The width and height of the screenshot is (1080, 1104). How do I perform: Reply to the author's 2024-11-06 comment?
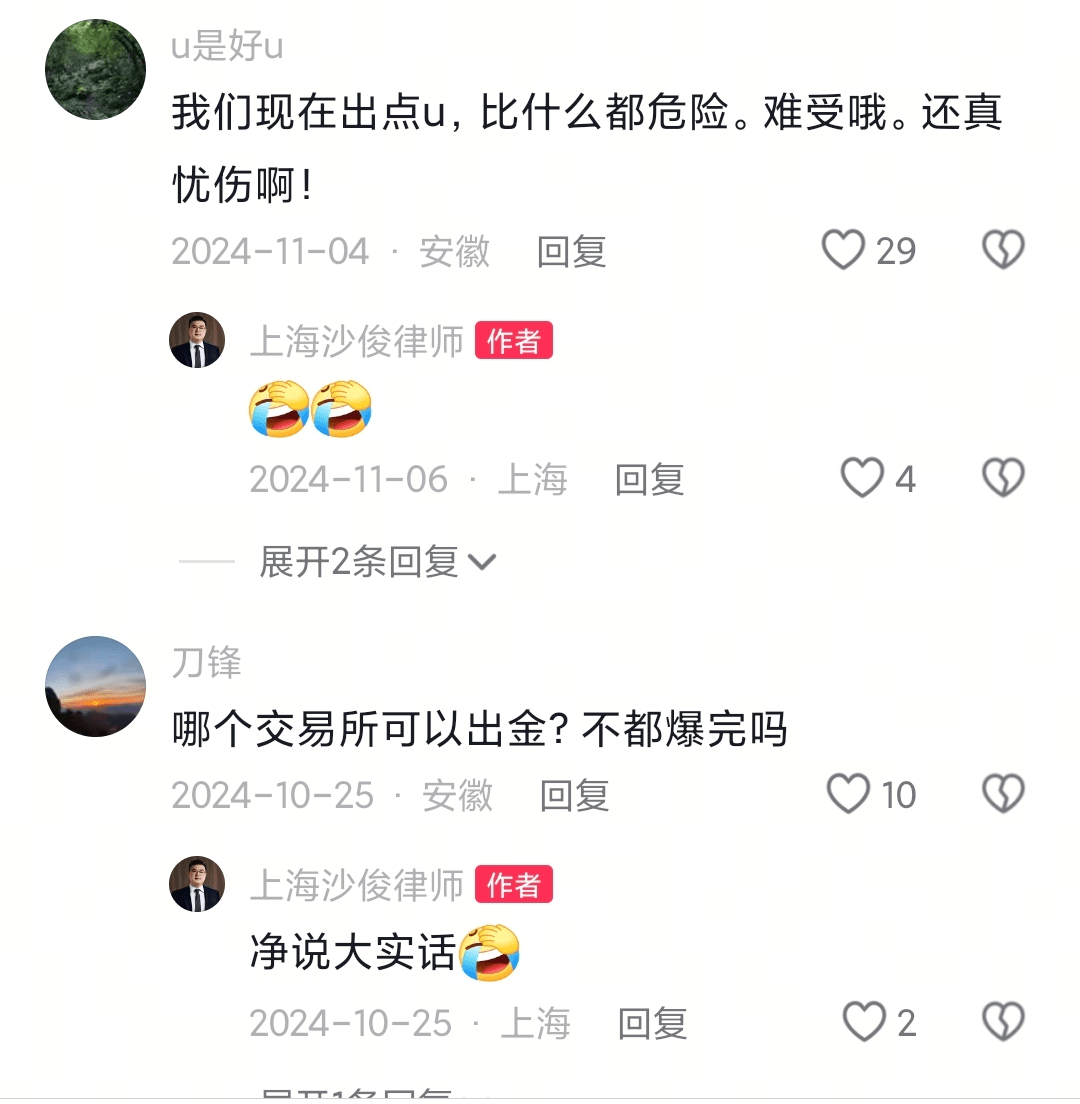coord(649,480)
